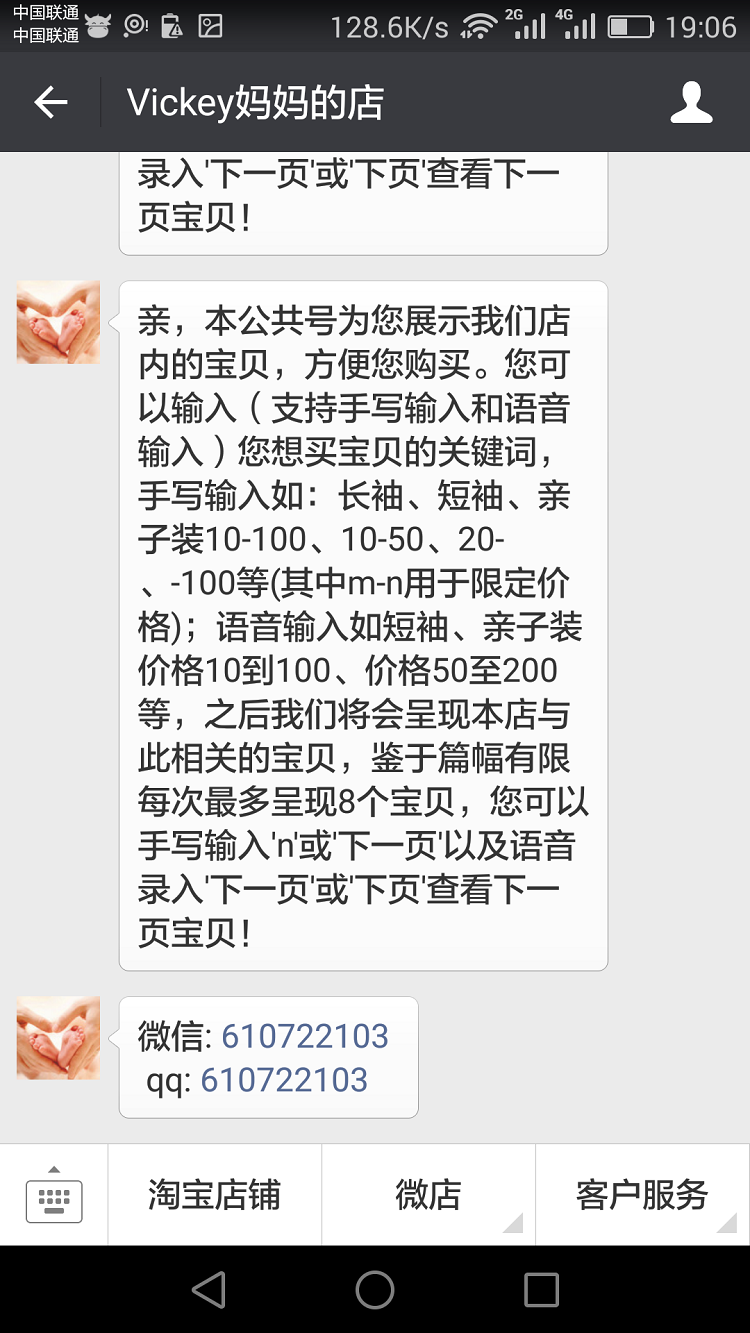Expand the 客户服务 menu
This screenshot has height=1333, width=750.
click(x=642, y=1195)
